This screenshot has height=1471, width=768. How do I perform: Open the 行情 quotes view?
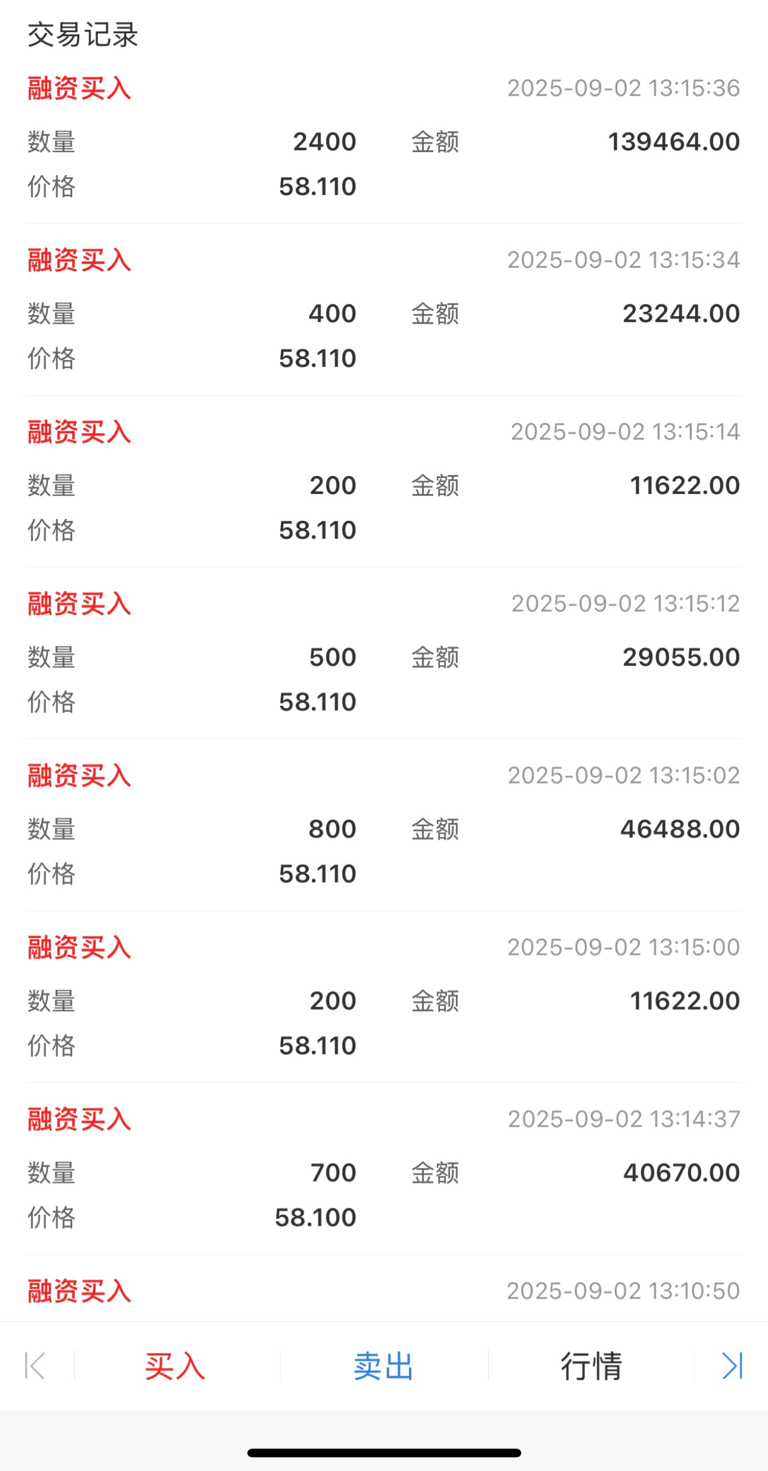pos(591,1366)
